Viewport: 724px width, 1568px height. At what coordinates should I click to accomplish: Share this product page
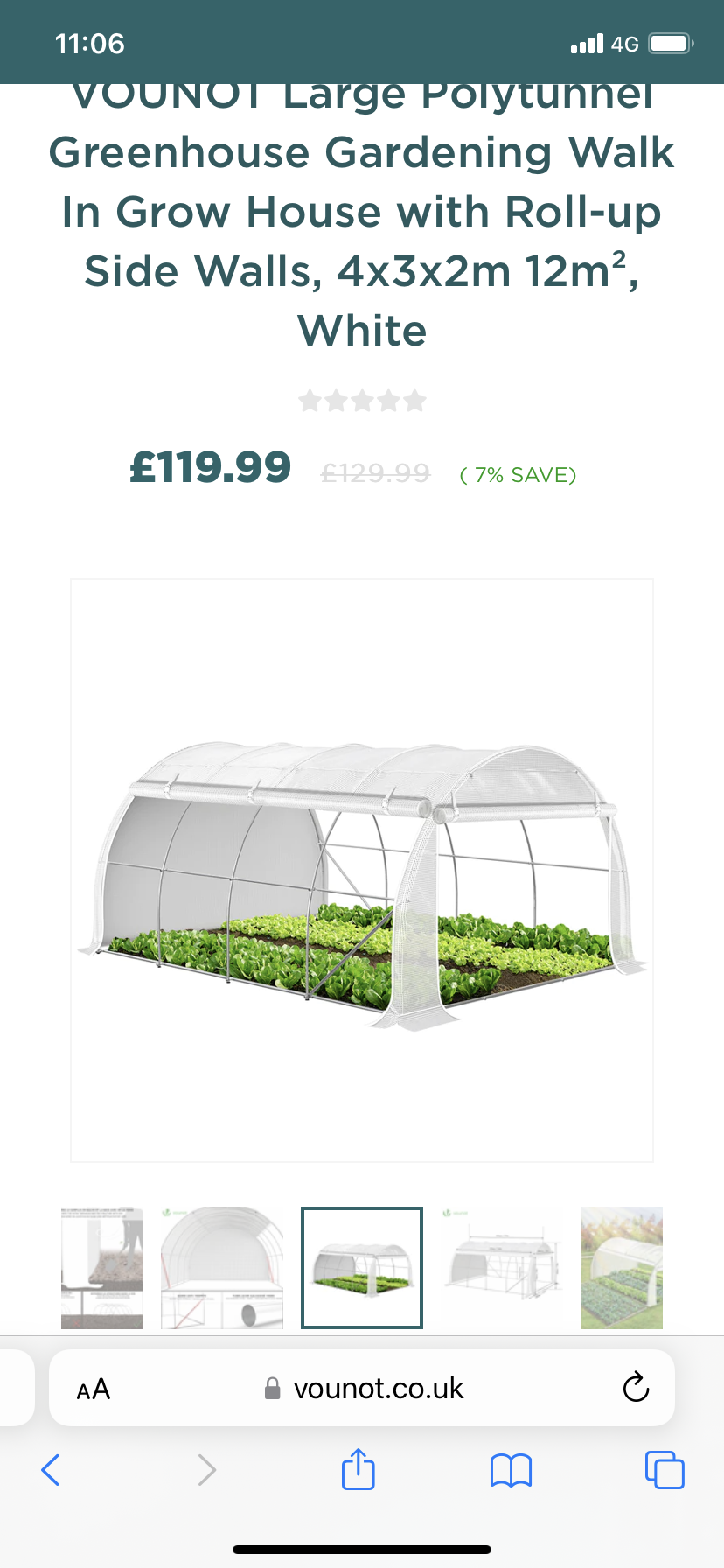click(358, 1469)
